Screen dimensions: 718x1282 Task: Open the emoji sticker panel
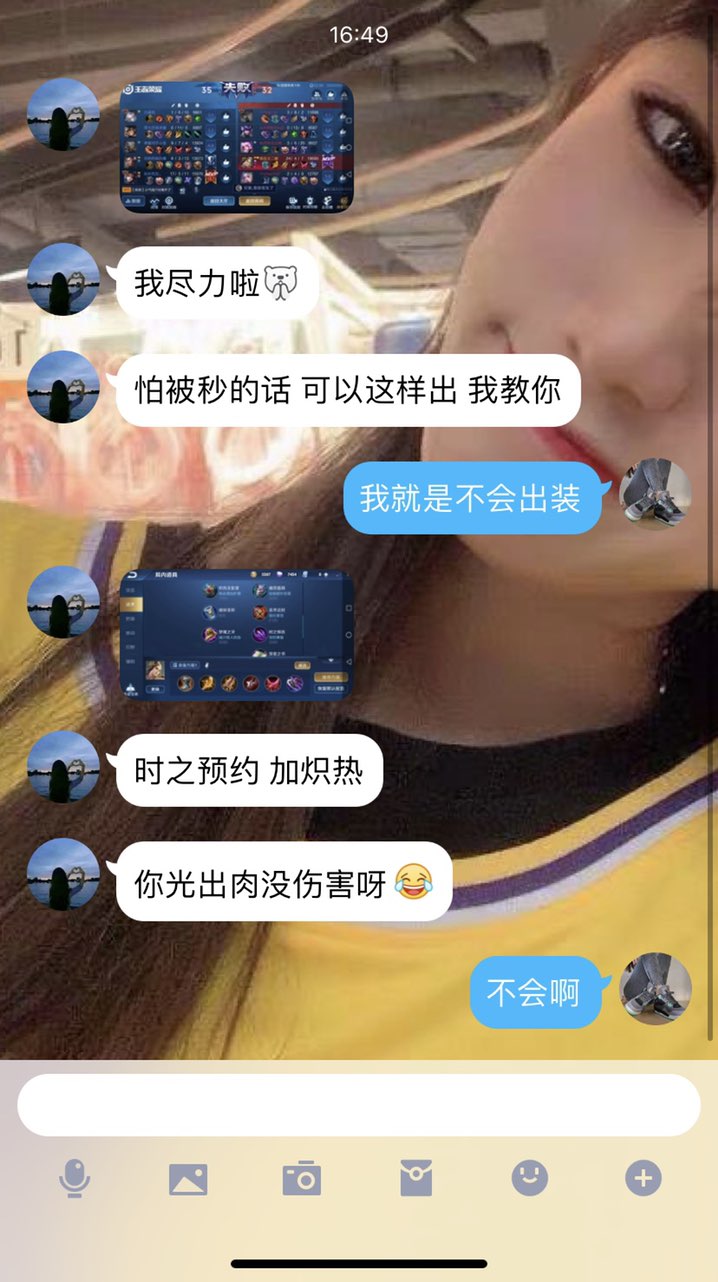[530, 1179]
